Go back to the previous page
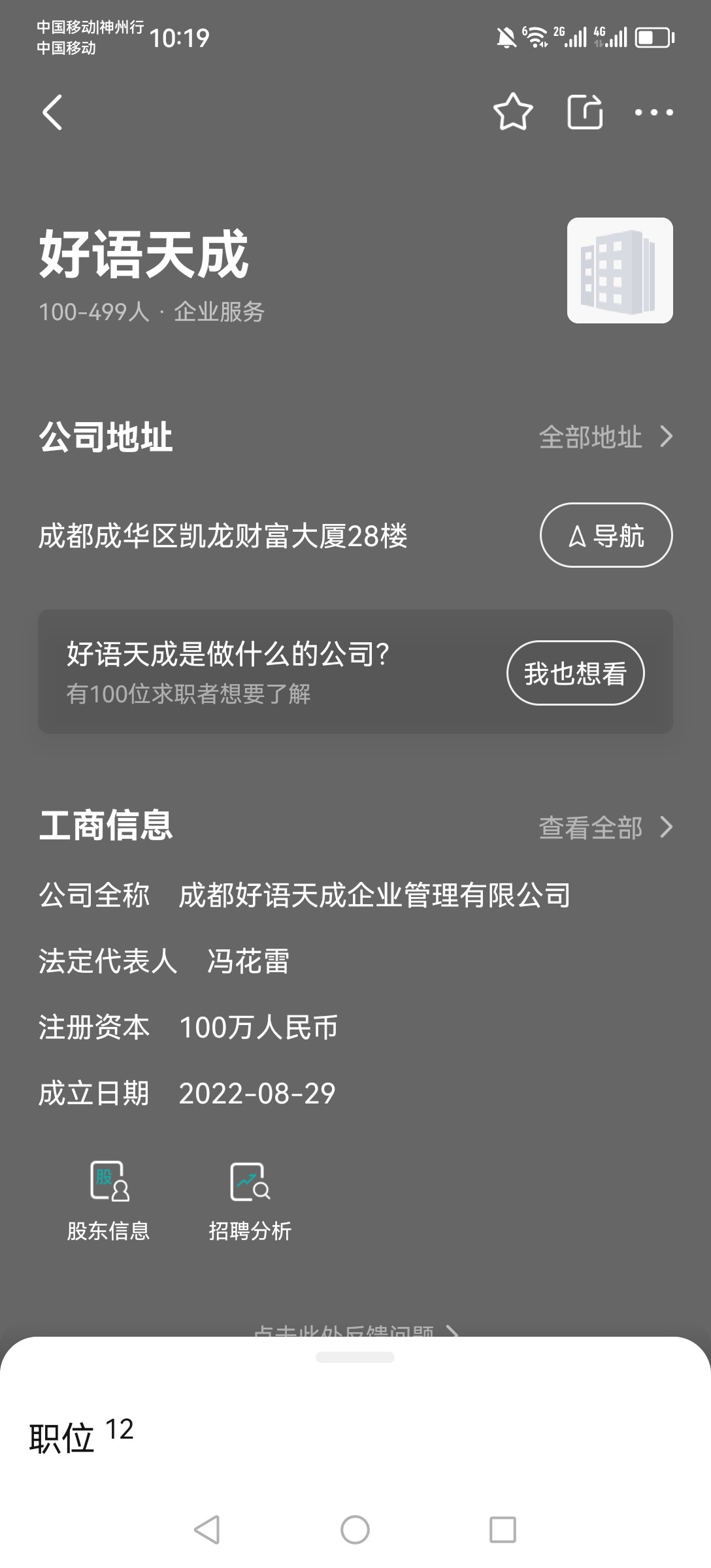Image resolution: width=711 pixels, height=1568 pixels. 52,112
